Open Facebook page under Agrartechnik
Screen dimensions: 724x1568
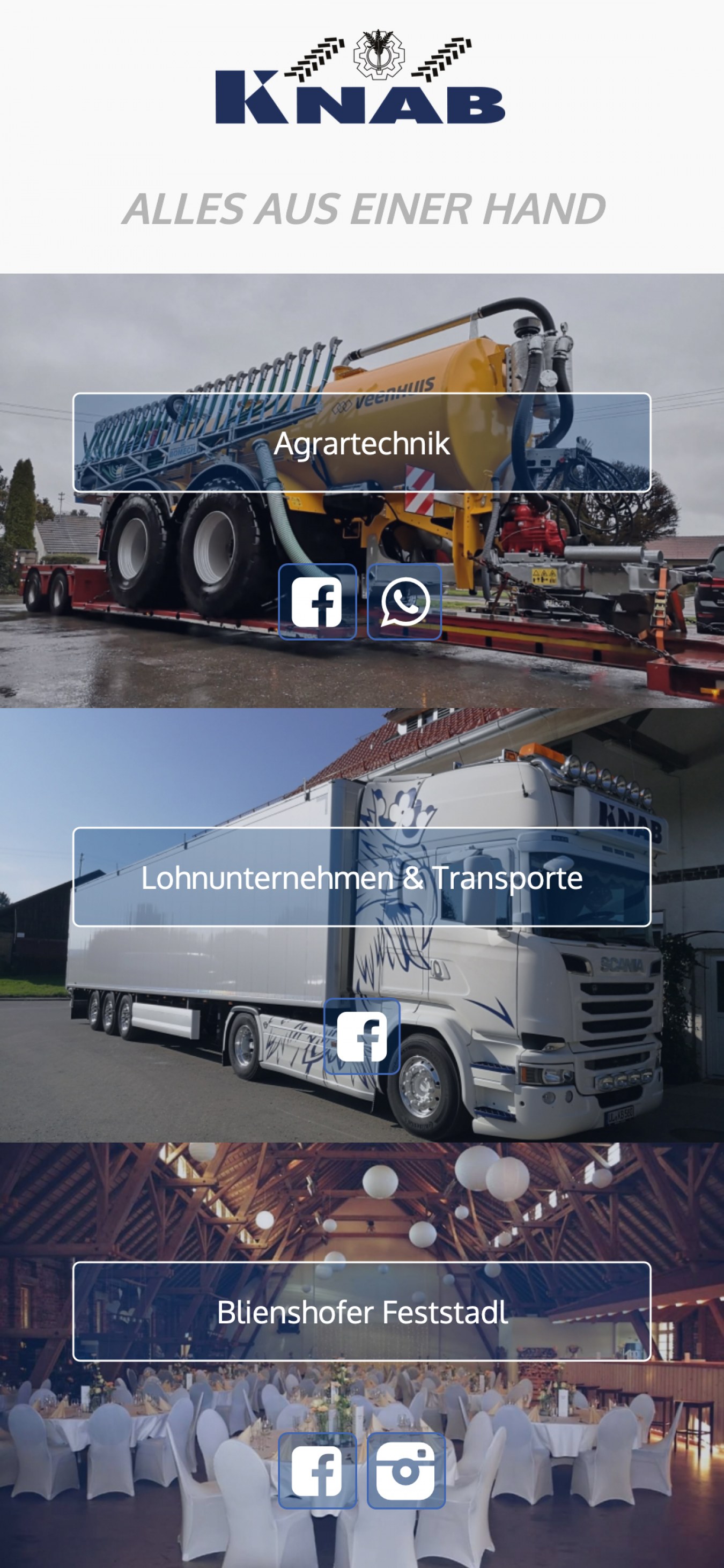point(317,601)
